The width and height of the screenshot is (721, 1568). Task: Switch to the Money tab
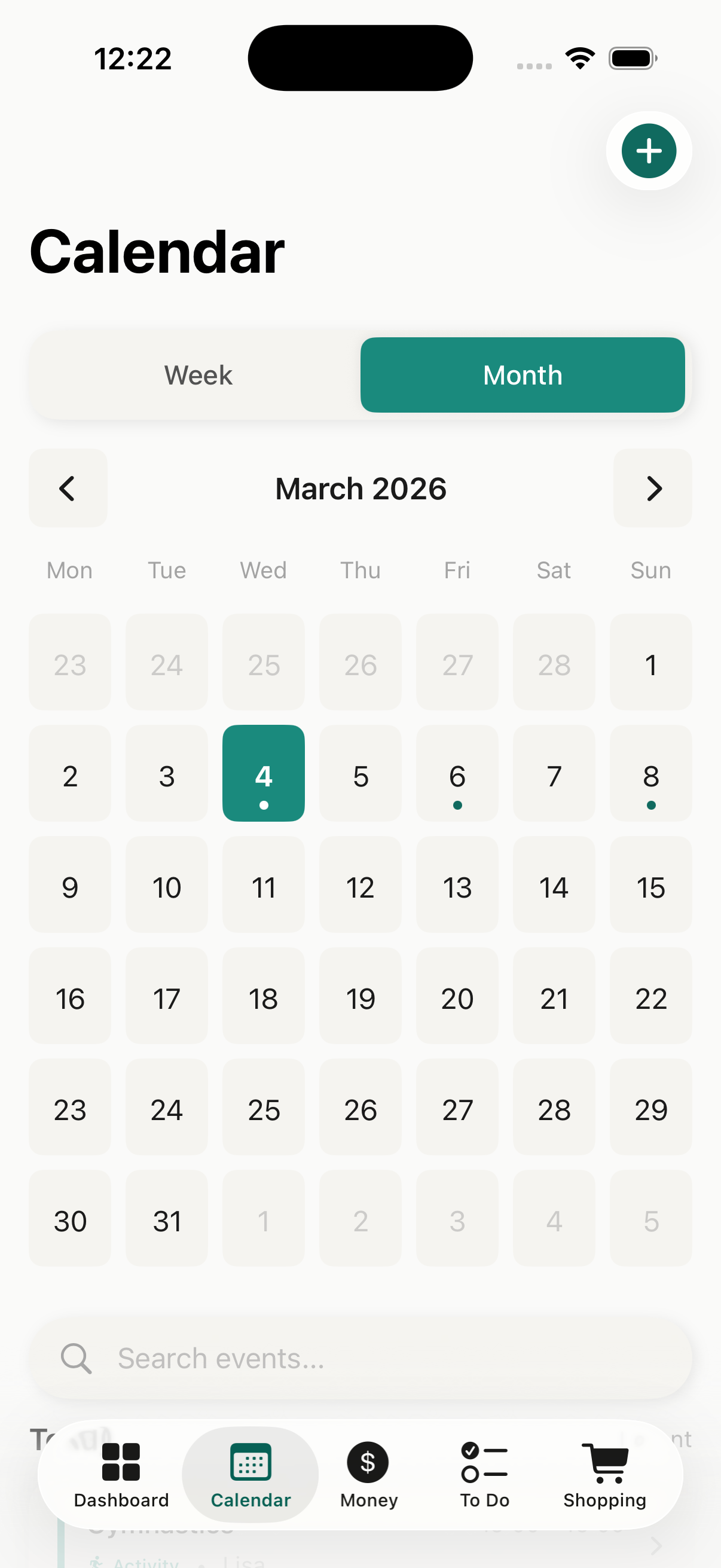[x=369, y=1474]
